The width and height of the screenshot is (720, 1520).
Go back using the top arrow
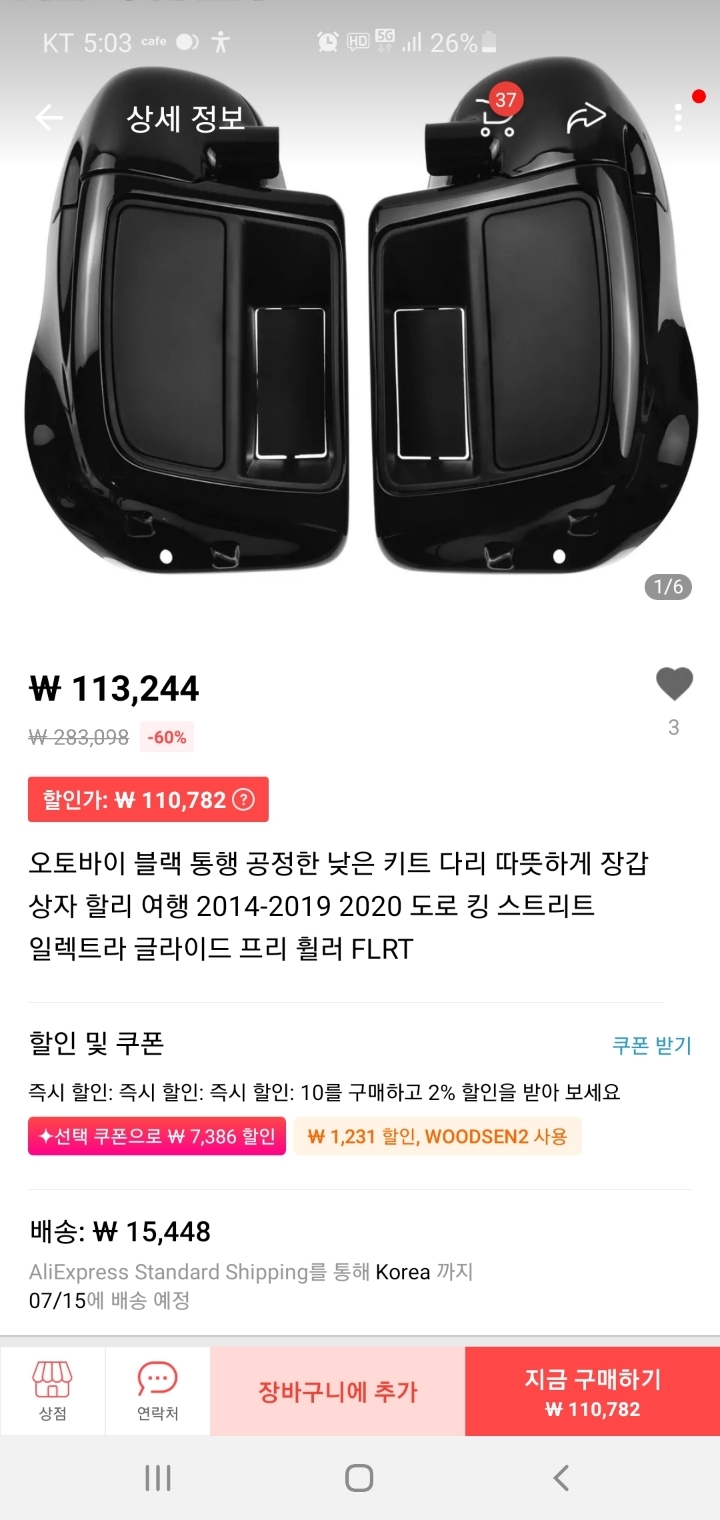pos(48,118)
